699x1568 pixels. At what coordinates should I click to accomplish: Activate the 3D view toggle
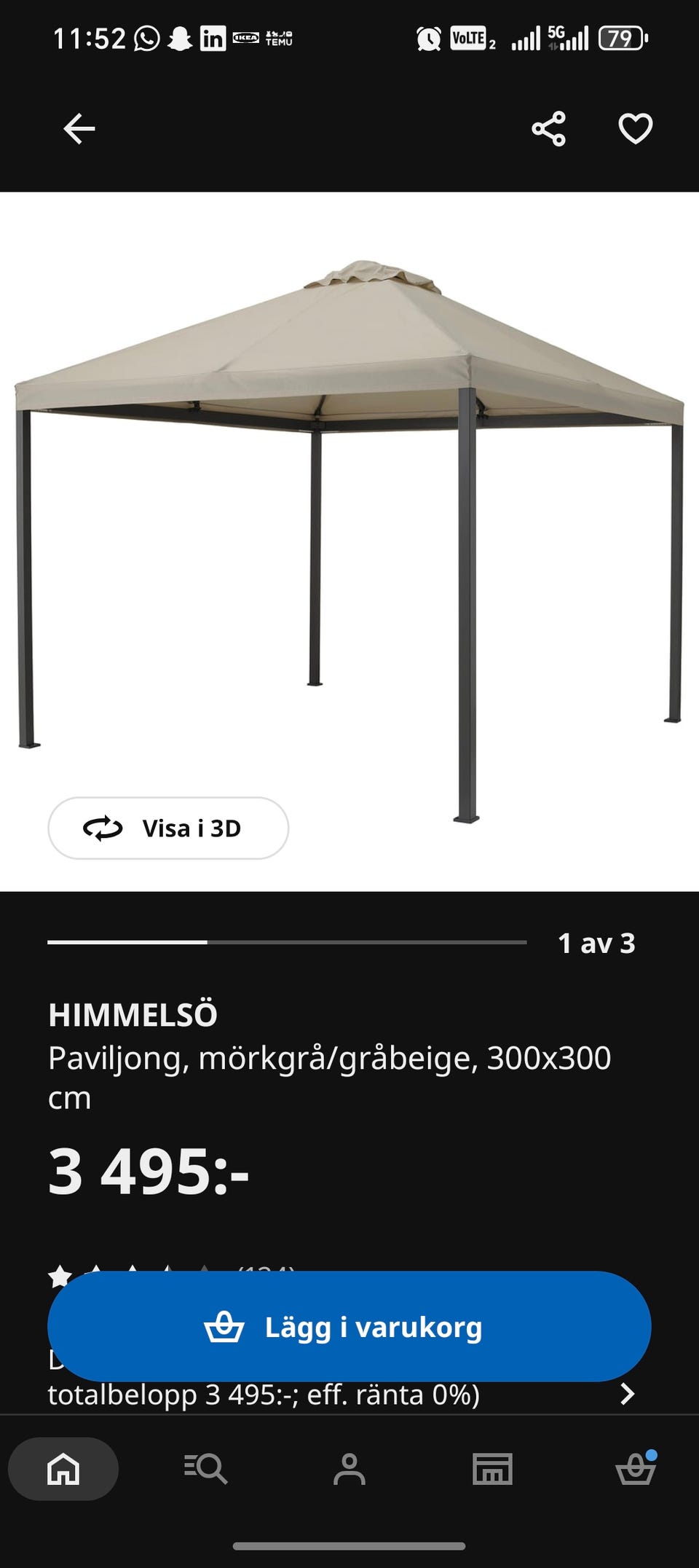point(169,828)
